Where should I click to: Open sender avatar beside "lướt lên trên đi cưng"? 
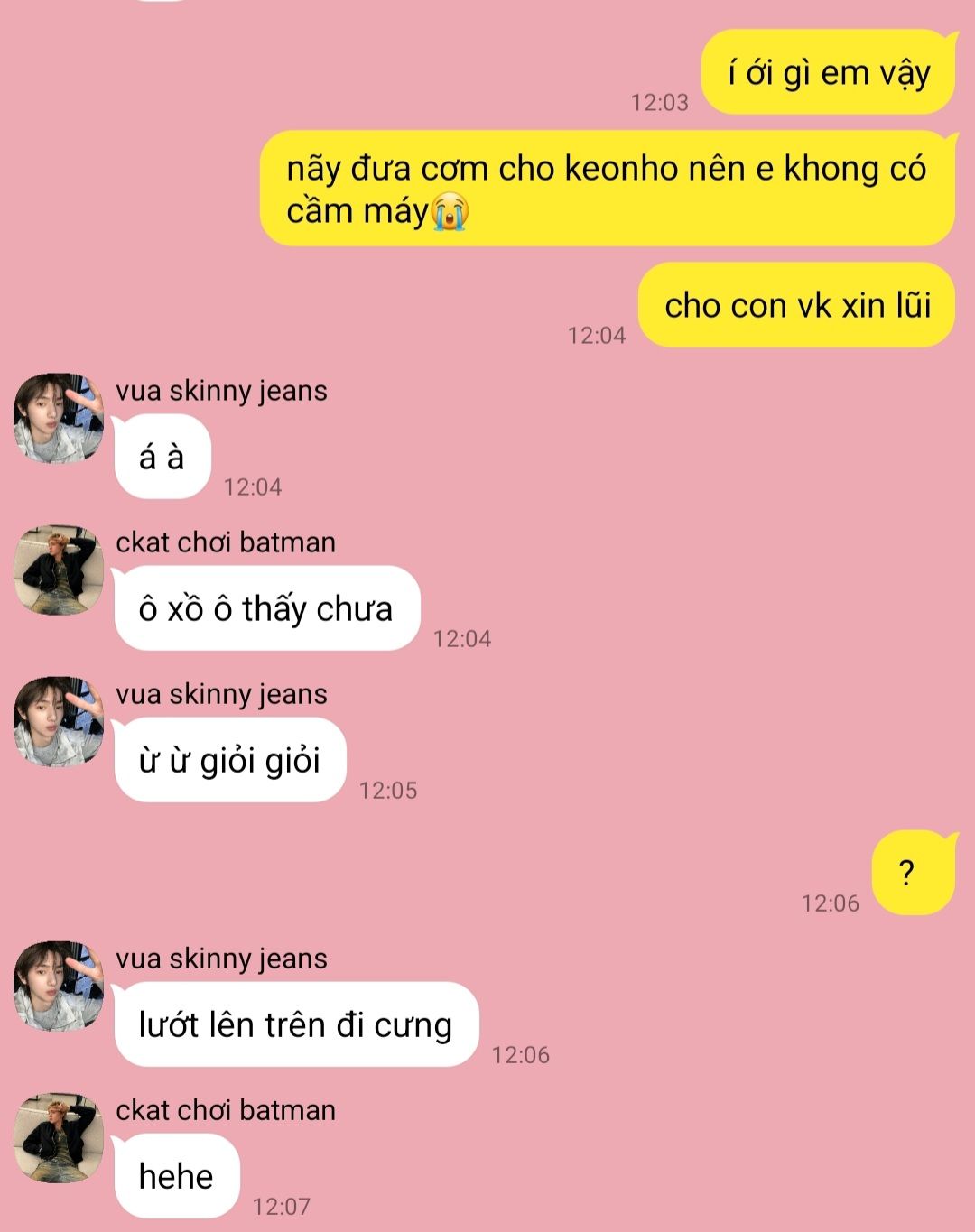pyautogui.click(x=59, y=986)
